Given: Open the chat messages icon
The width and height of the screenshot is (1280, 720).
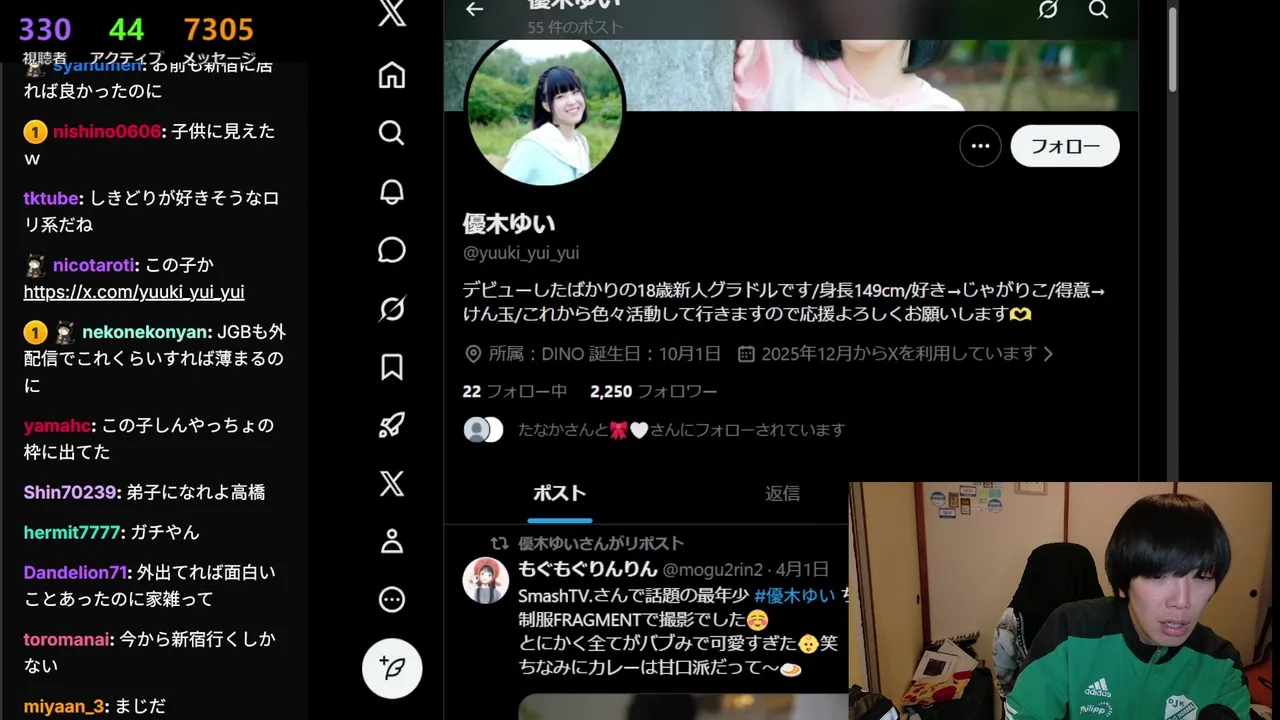Looking at the screenshot, I should click(392, 250).
